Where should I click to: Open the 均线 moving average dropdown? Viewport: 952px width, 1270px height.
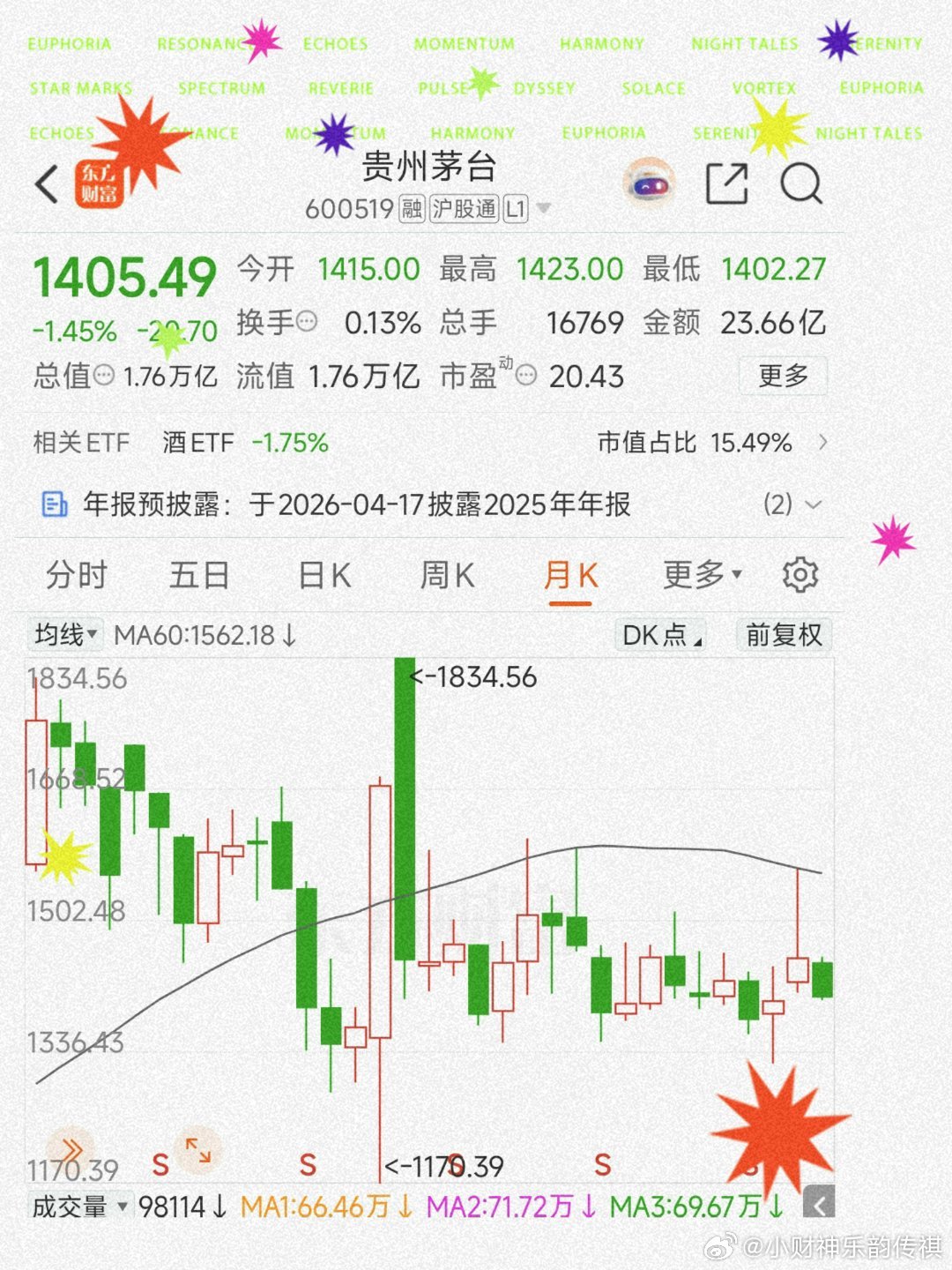tap(63, 634)
